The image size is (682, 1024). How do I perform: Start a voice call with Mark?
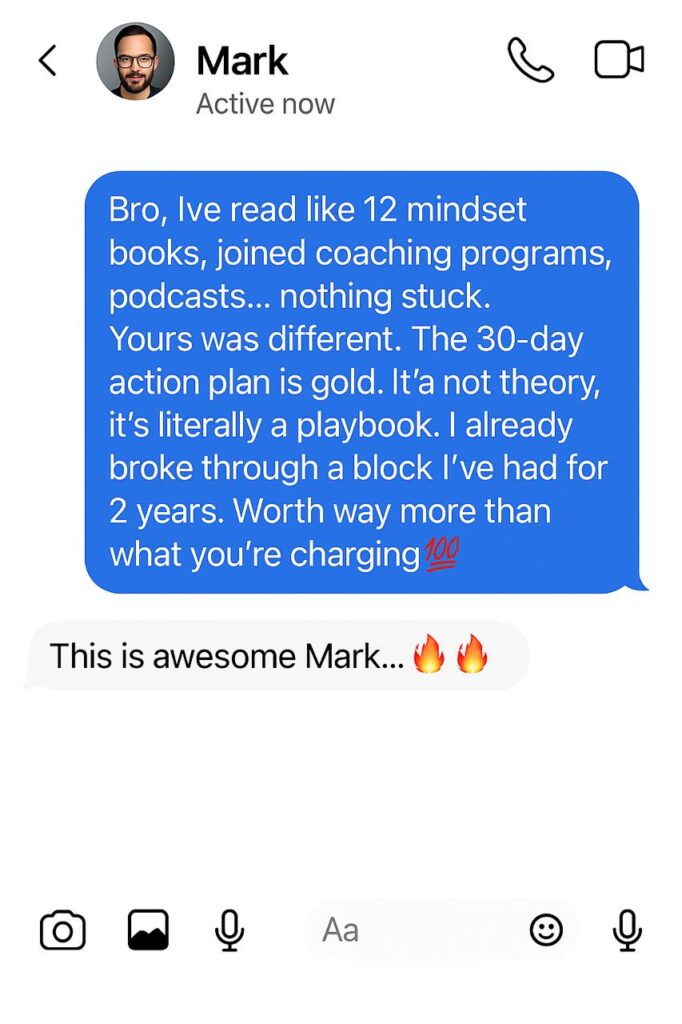coord(530,61)
